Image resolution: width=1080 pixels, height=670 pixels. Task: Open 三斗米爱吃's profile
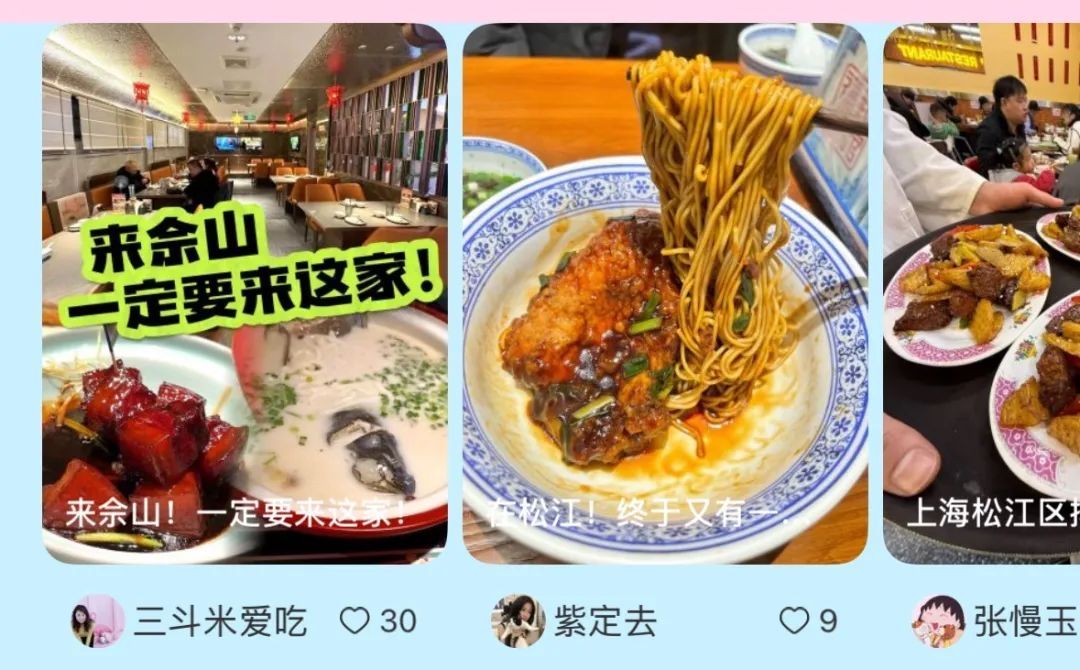click(x=97, y=621)
